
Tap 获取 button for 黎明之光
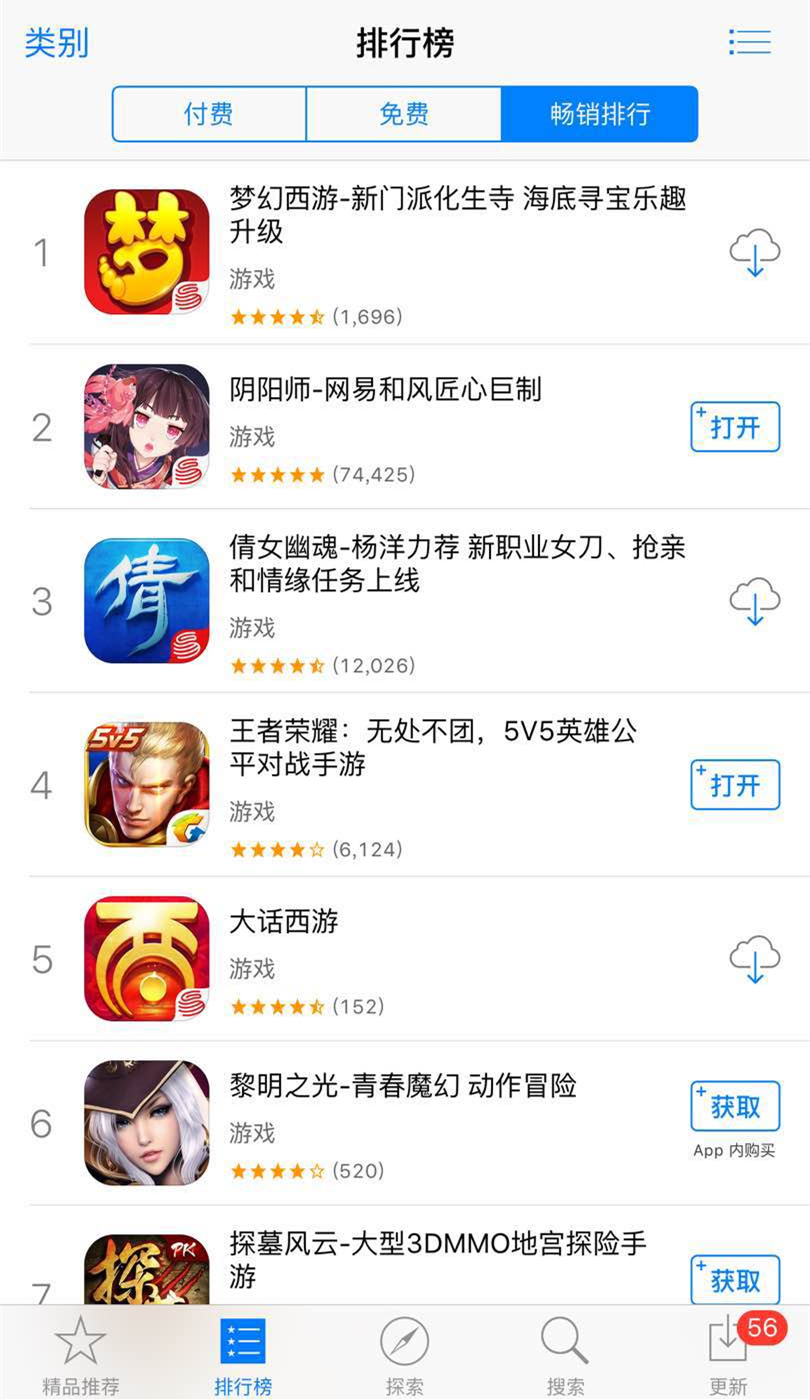click(x=735, y=1107)
